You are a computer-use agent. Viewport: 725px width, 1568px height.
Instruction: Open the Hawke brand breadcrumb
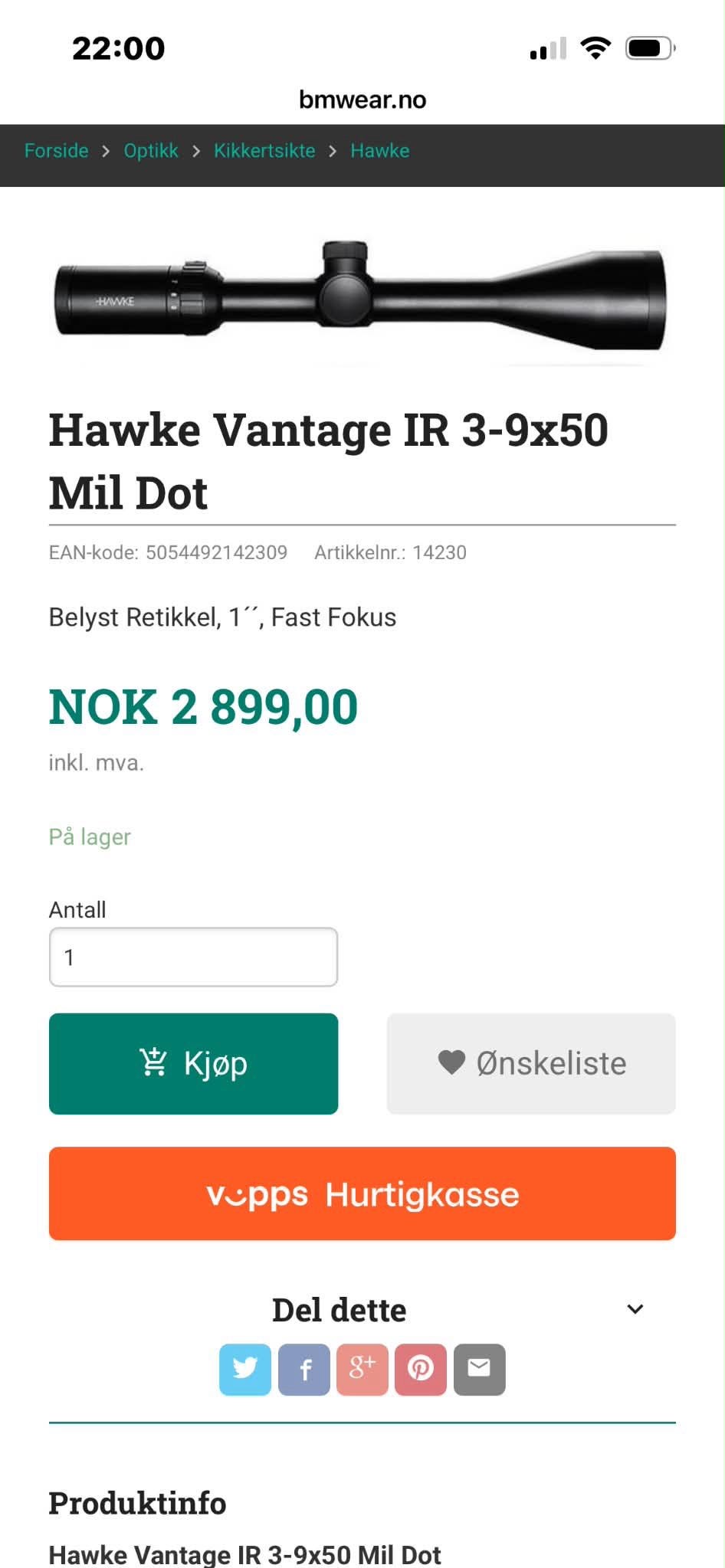point(380,151)
